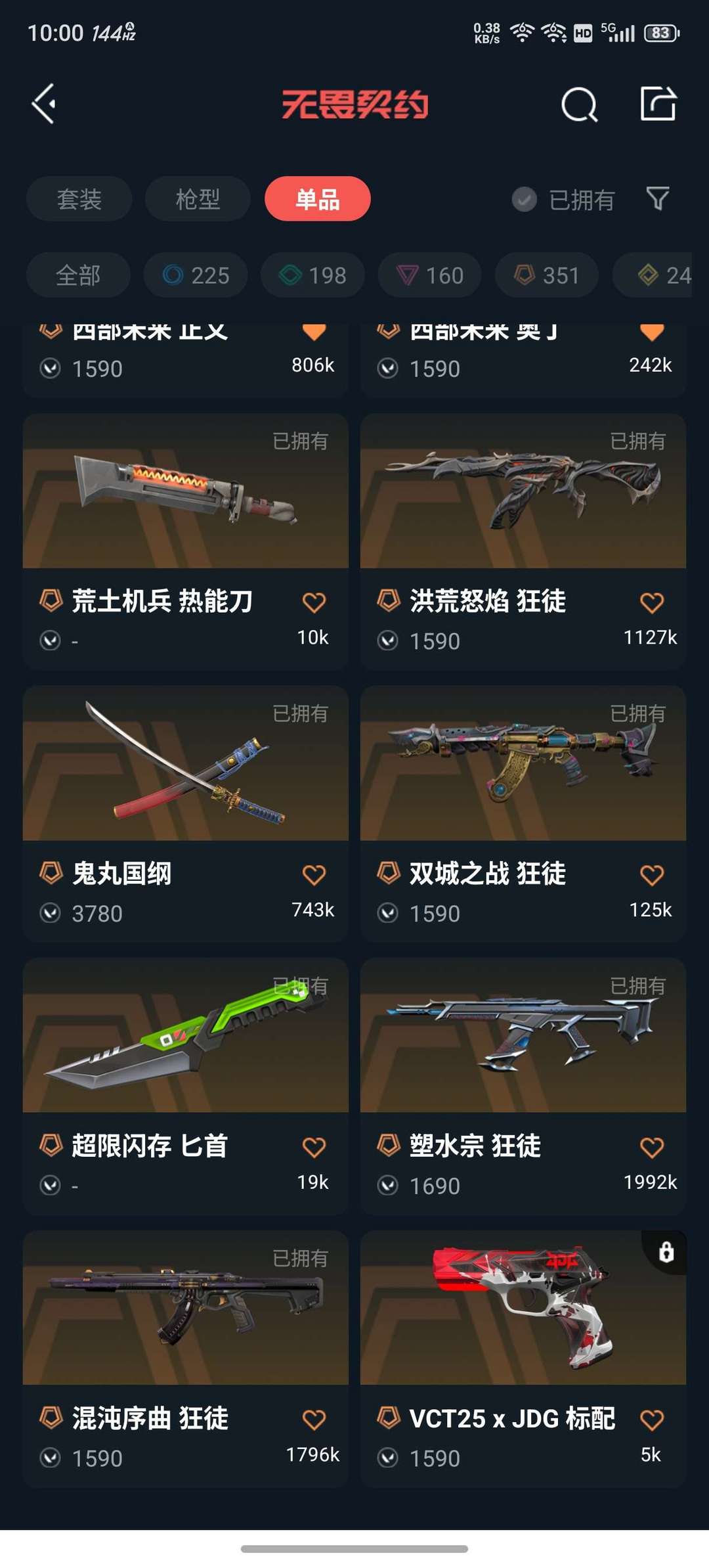The image size is (709, 1568).
Task: Open the search icon
Action: pyautogui.click(x=579, y=104)
